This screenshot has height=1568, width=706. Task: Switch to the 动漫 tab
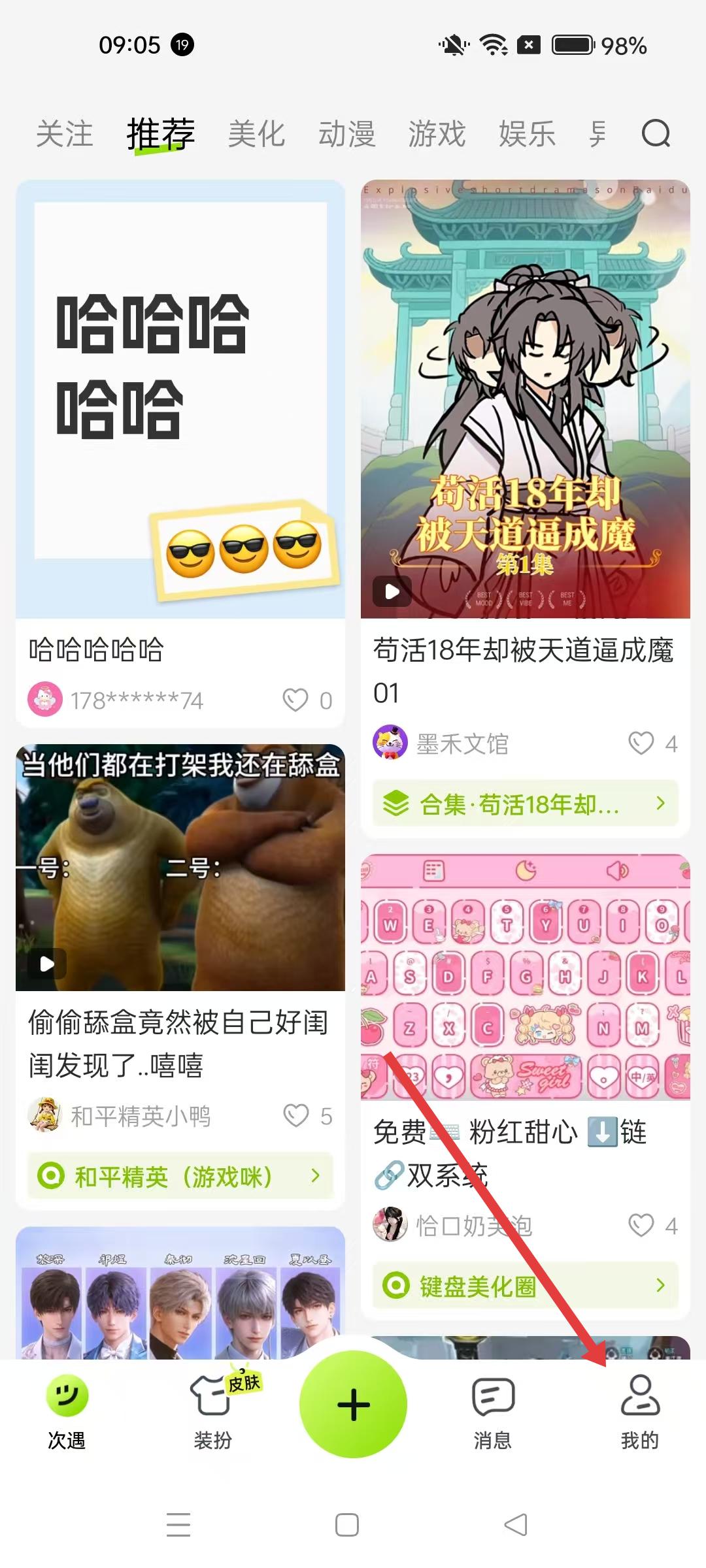[x=348, y=134]
